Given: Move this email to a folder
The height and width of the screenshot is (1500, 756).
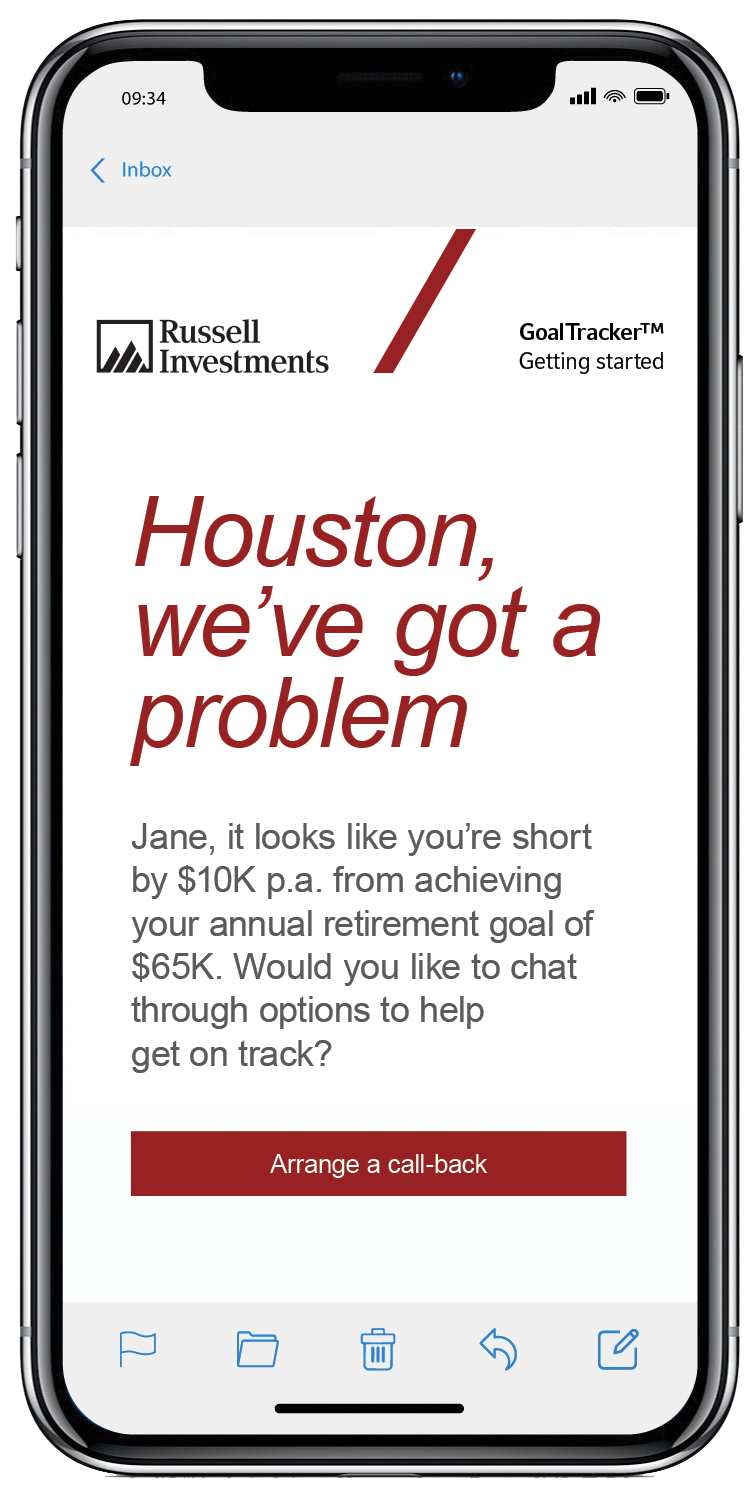Looking at the screenshot, I should [258, 1349].
